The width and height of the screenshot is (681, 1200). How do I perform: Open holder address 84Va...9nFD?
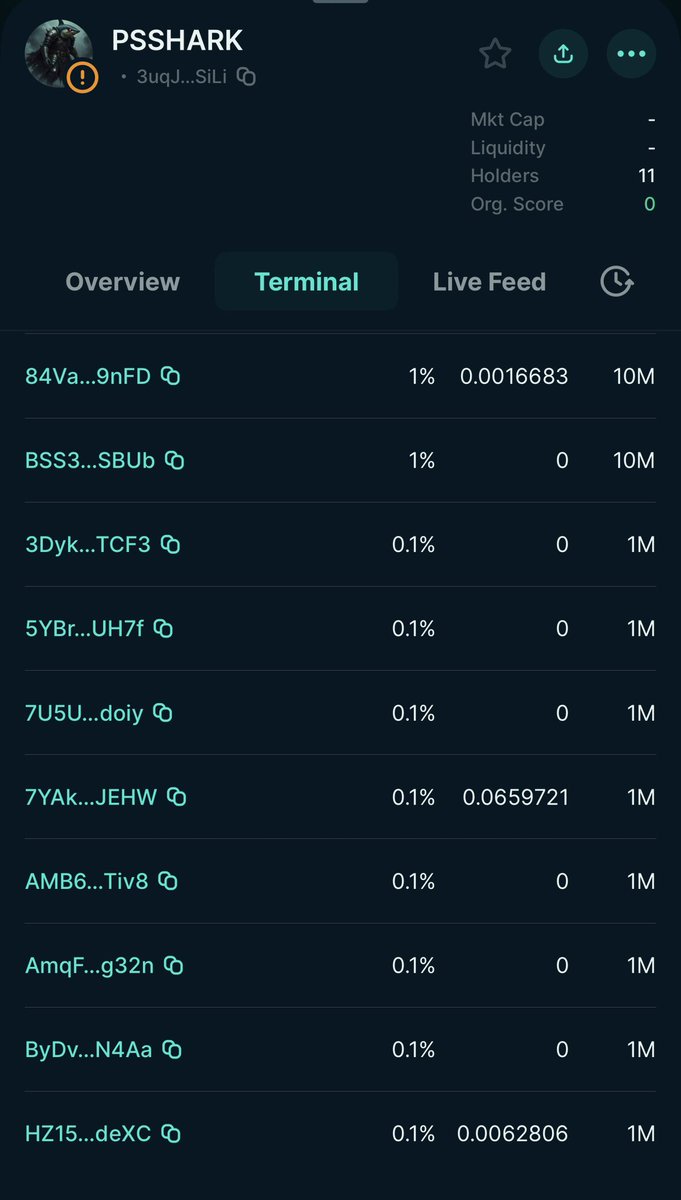tap(88, 376)
